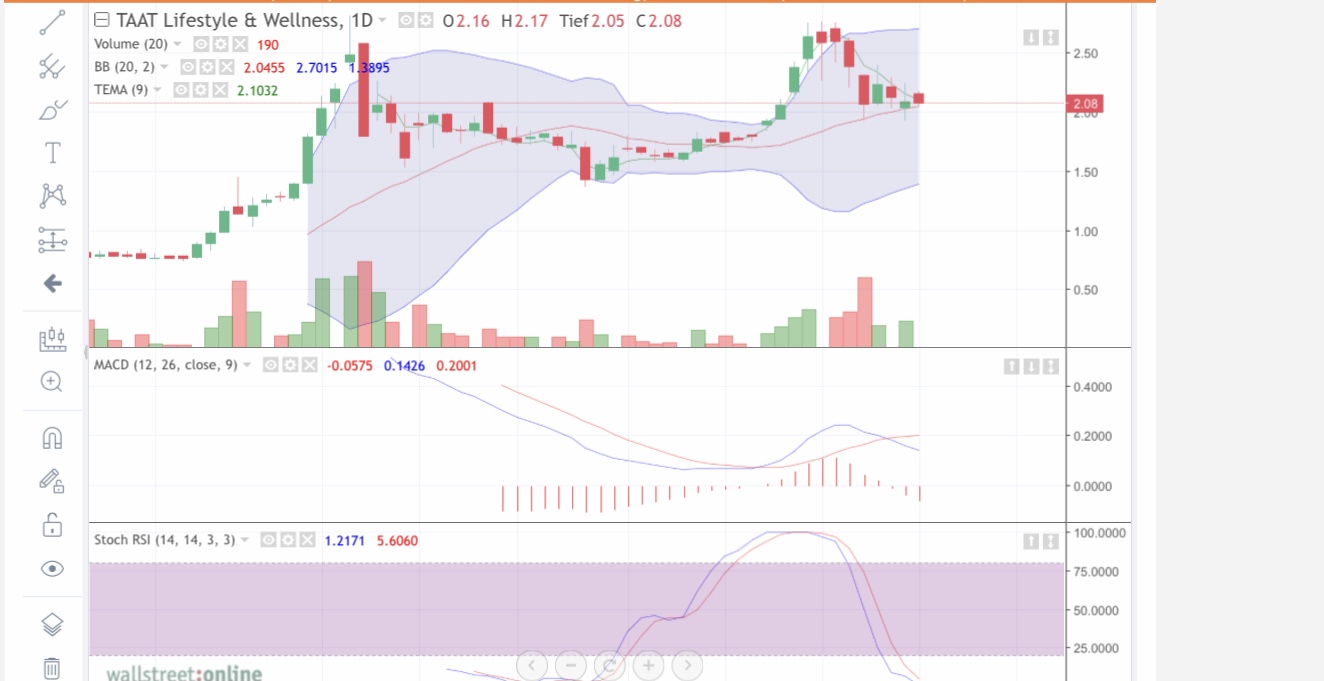The height and width of the screenshot is (681, 1324).
Task: Remove drawings with the trash icon
Action: [x=52, y=667]
